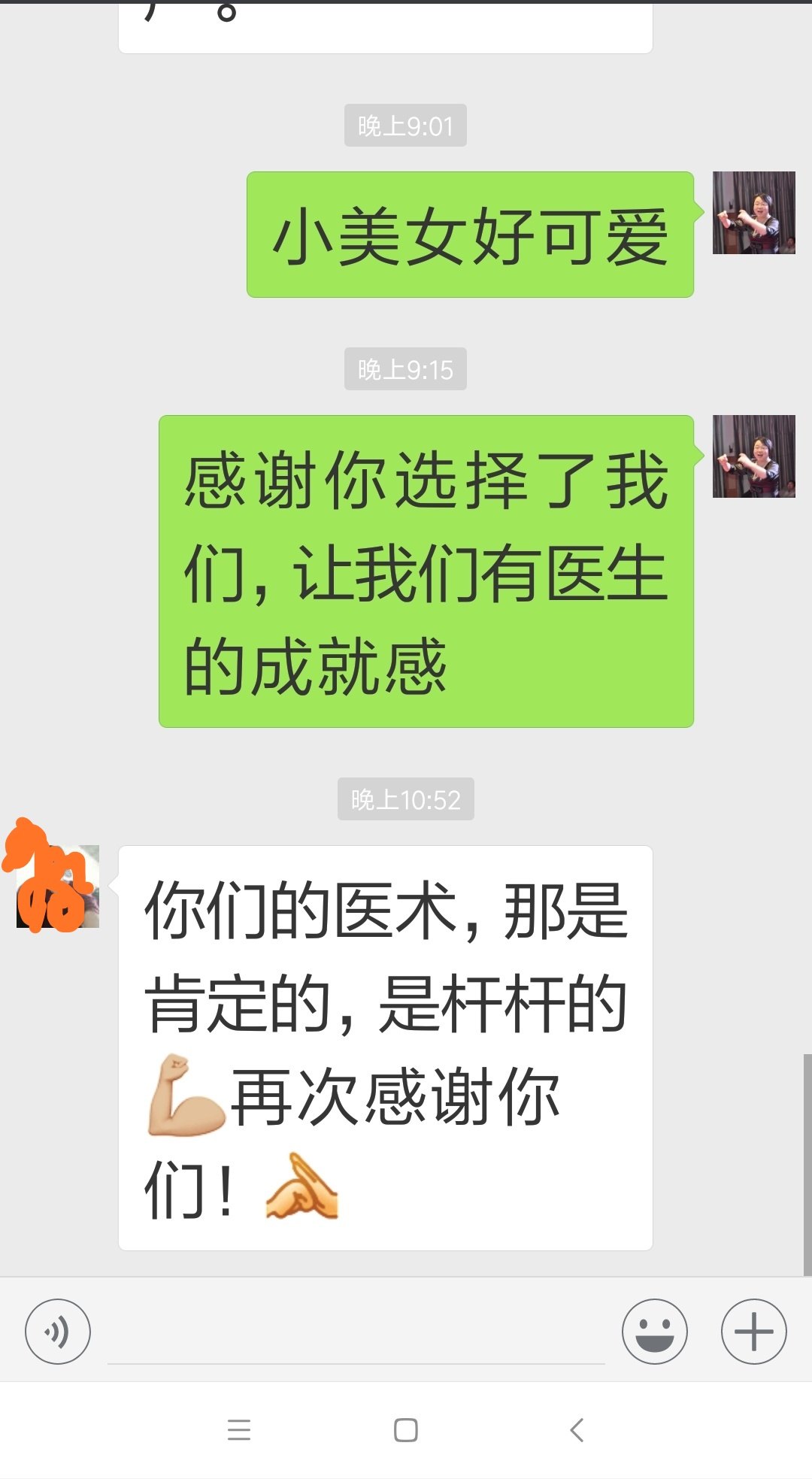Open sender avatar next to 小美女好可爱
Viewport: 812px width, 1479px height.
coord(754,213)
